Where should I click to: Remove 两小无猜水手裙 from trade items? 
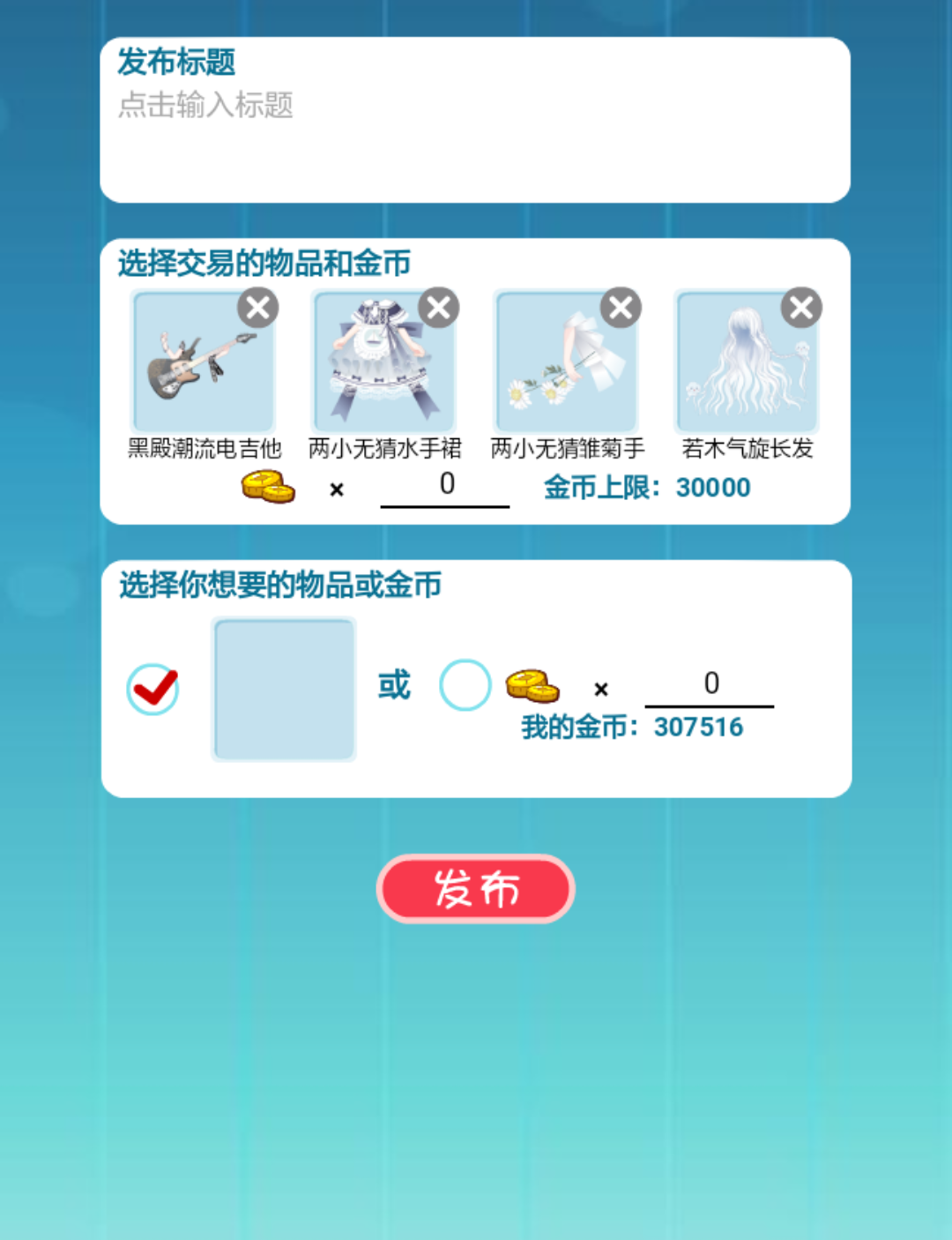(x=439, y=308)
